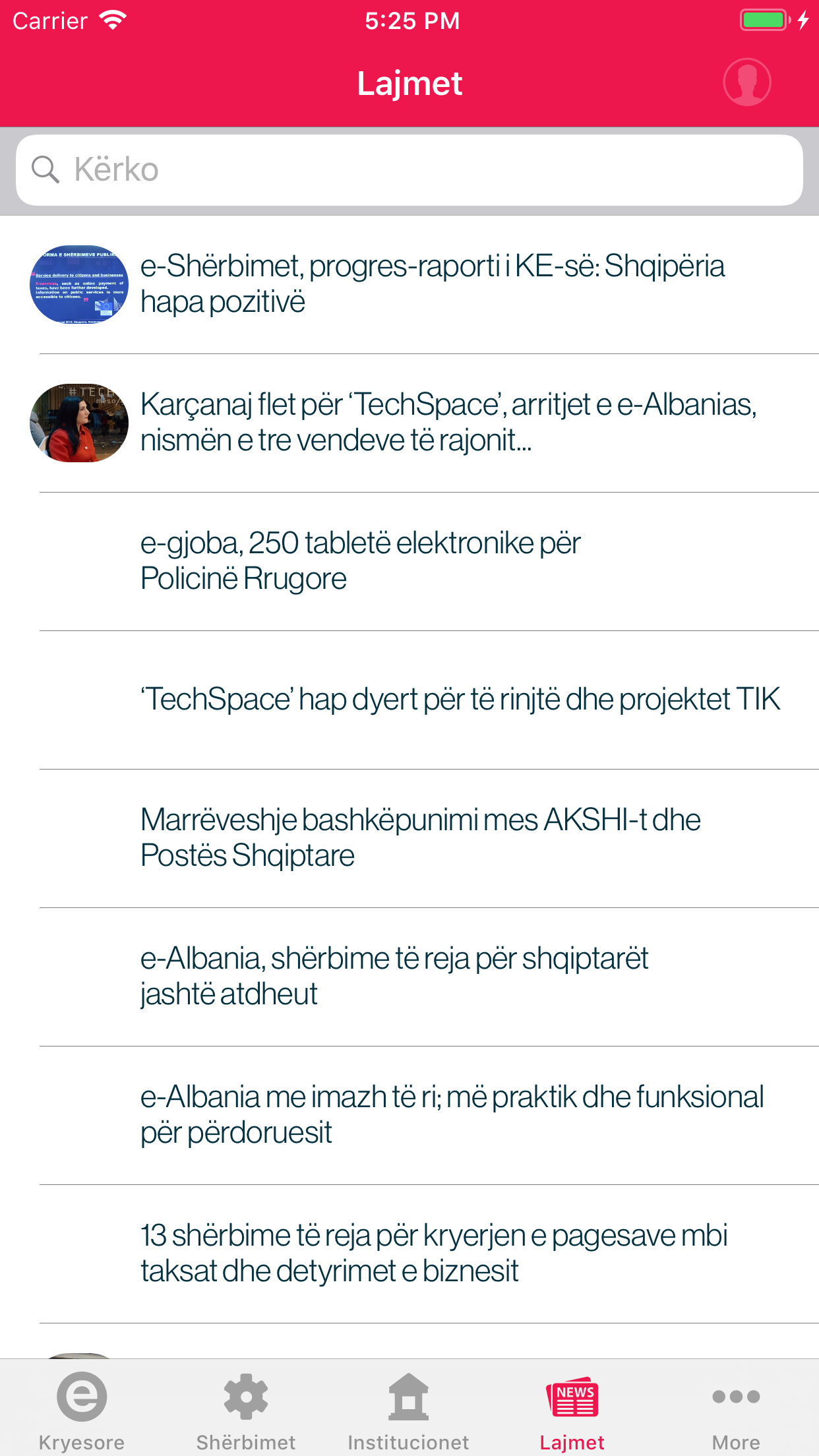Open the More options icon
The width and height of the screenshot is (819, 1456).
click(x=737, y=1395)
